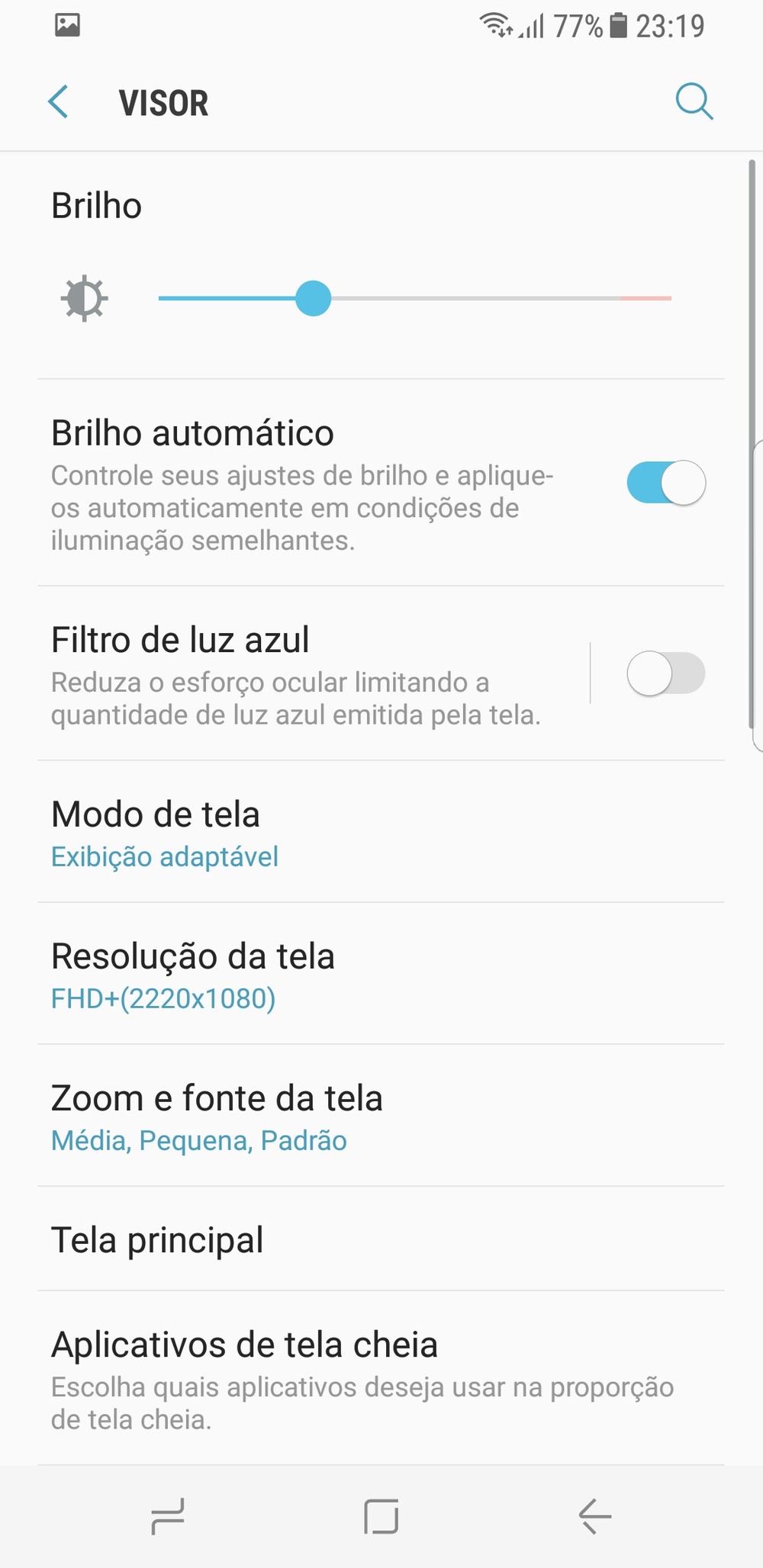Enable the Filtro de luz azul switch
Viewport: 763px width, 1568px height.
tap(665, 673)
